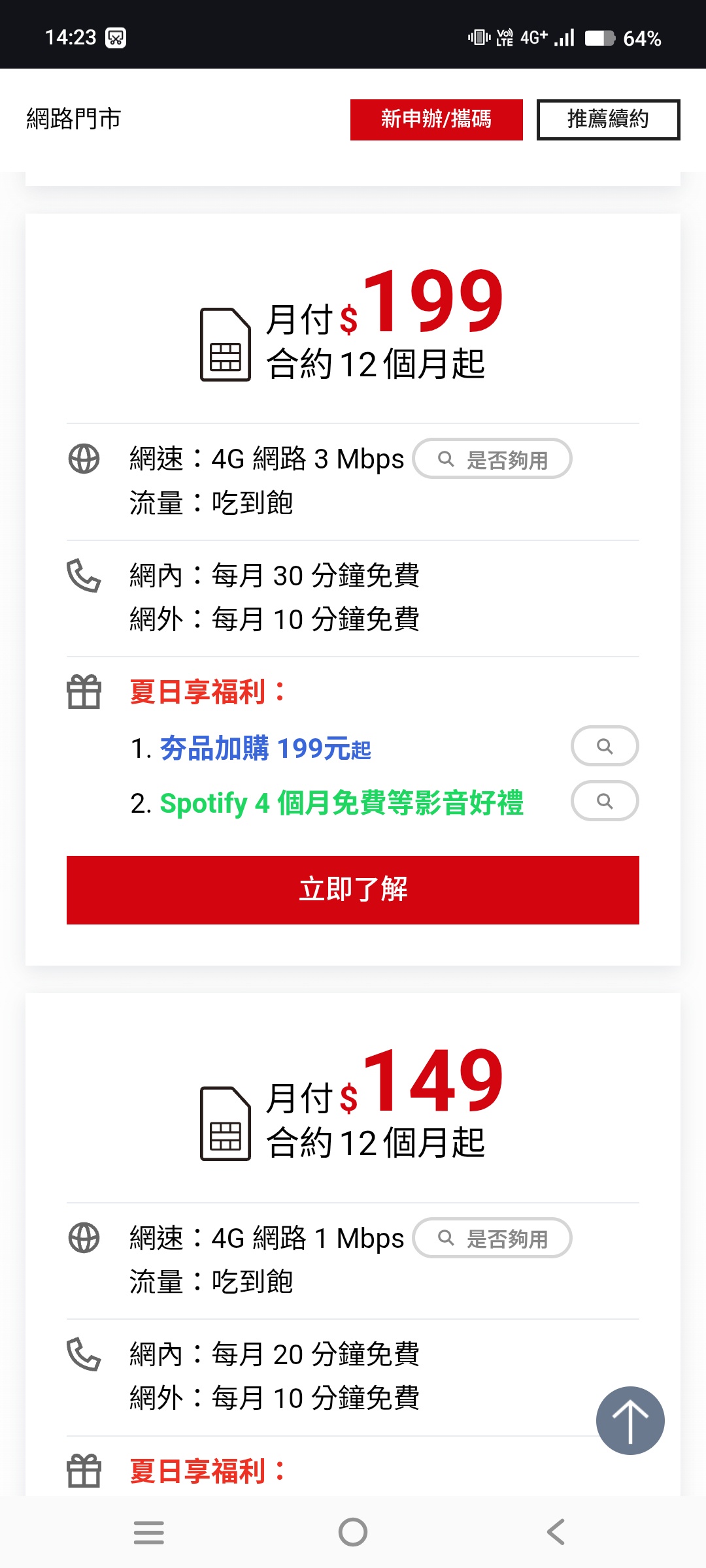The width and height of the screenshot is (706, 1568).
Task: Open details for 夯品加購 199元起 offer
Action: click(x=605, y=745)
